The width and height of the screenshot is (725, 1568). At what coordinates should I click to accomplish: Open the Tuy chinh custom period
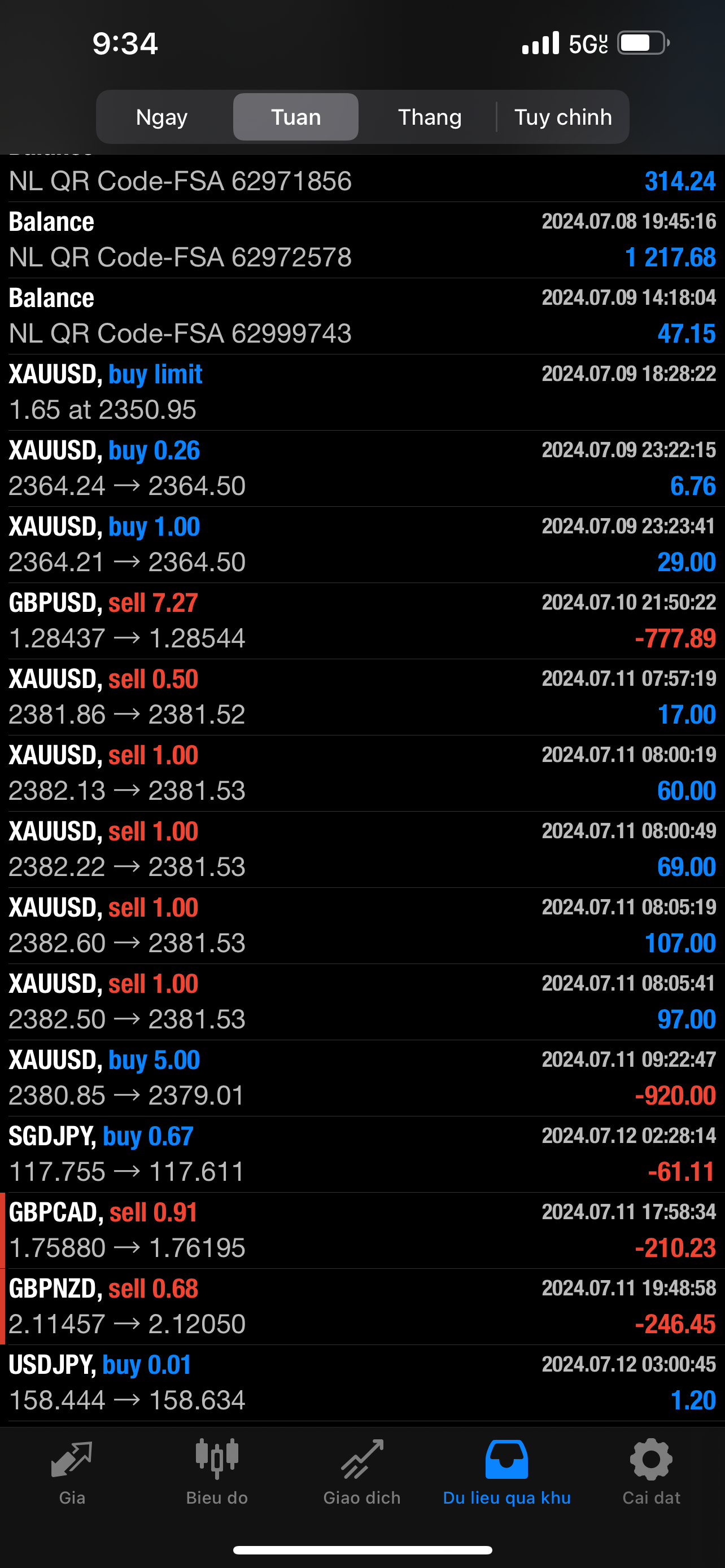[563, 117]
